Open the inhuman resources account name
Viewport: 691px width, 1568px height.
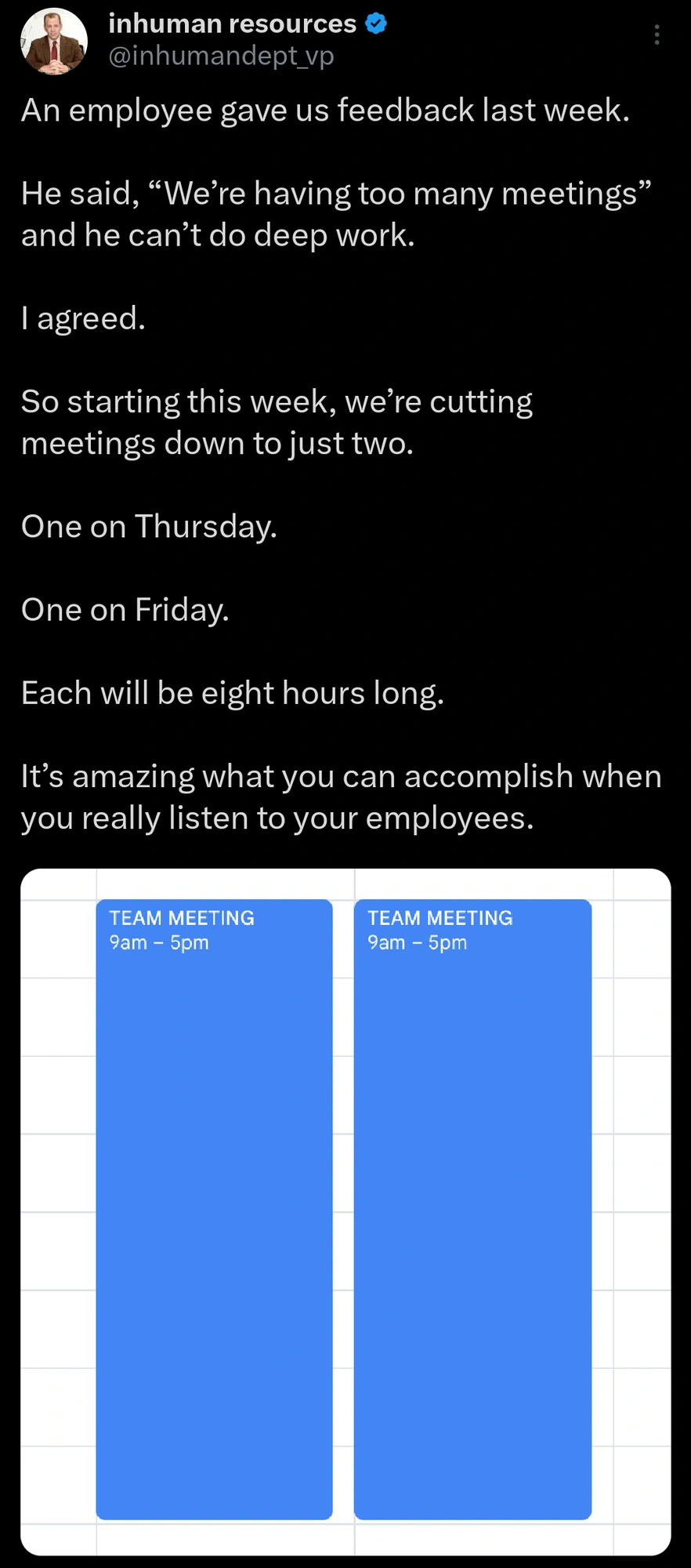(232, 24)
